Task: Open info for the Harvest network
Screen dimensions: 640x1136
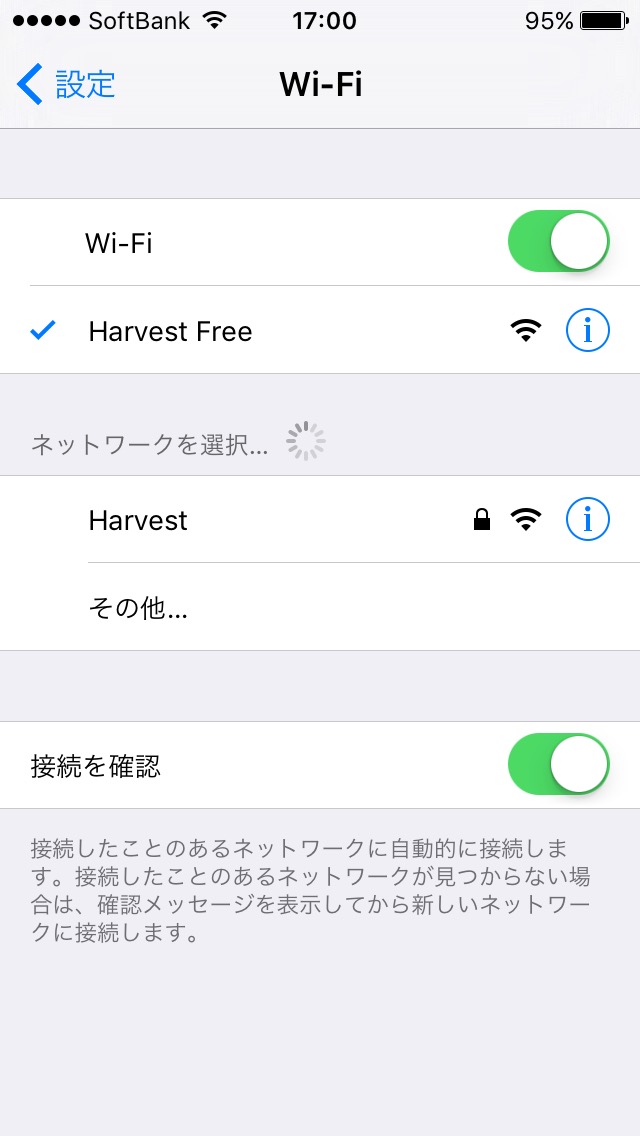Action: tap(587, 520)
